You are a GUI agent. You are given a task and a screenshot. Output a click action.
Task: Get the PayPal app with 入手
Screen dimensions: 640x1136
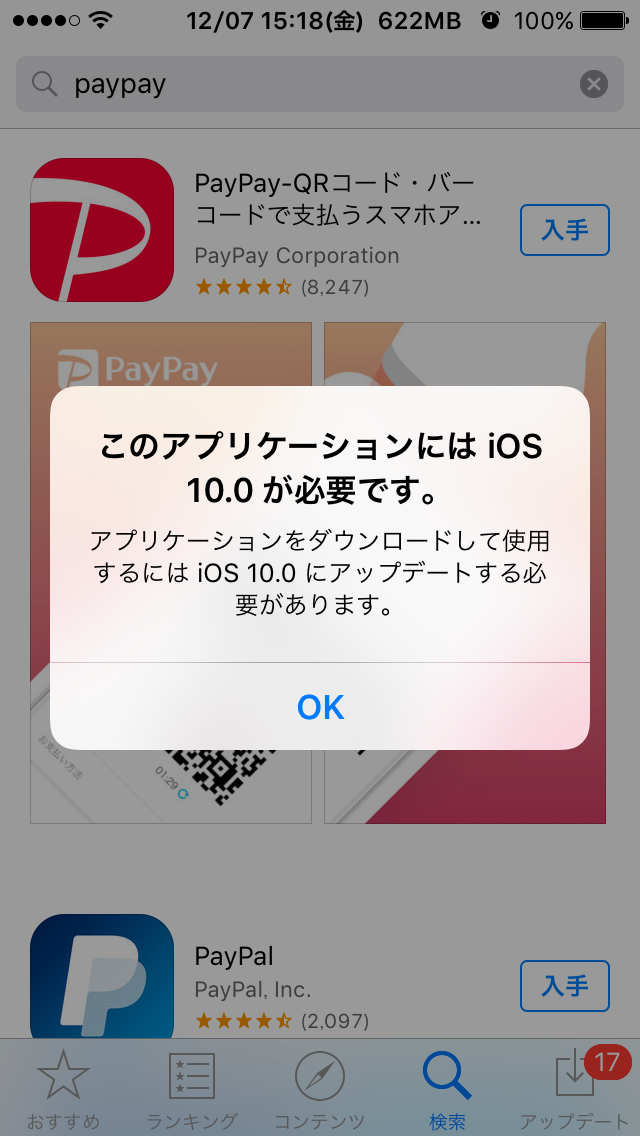coord(564,986)
